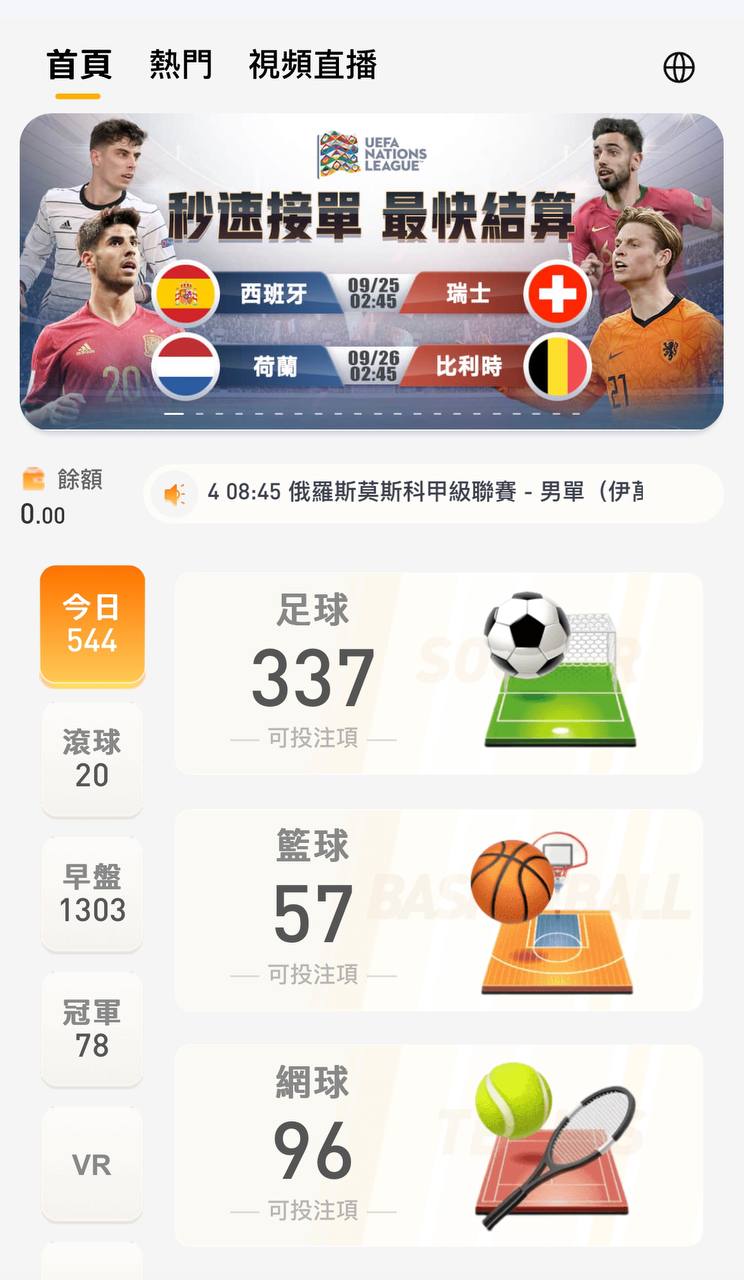Click the Netherlands flag icon in the banner
This screenshot has height=1280, width=744.
click(186, 367)
